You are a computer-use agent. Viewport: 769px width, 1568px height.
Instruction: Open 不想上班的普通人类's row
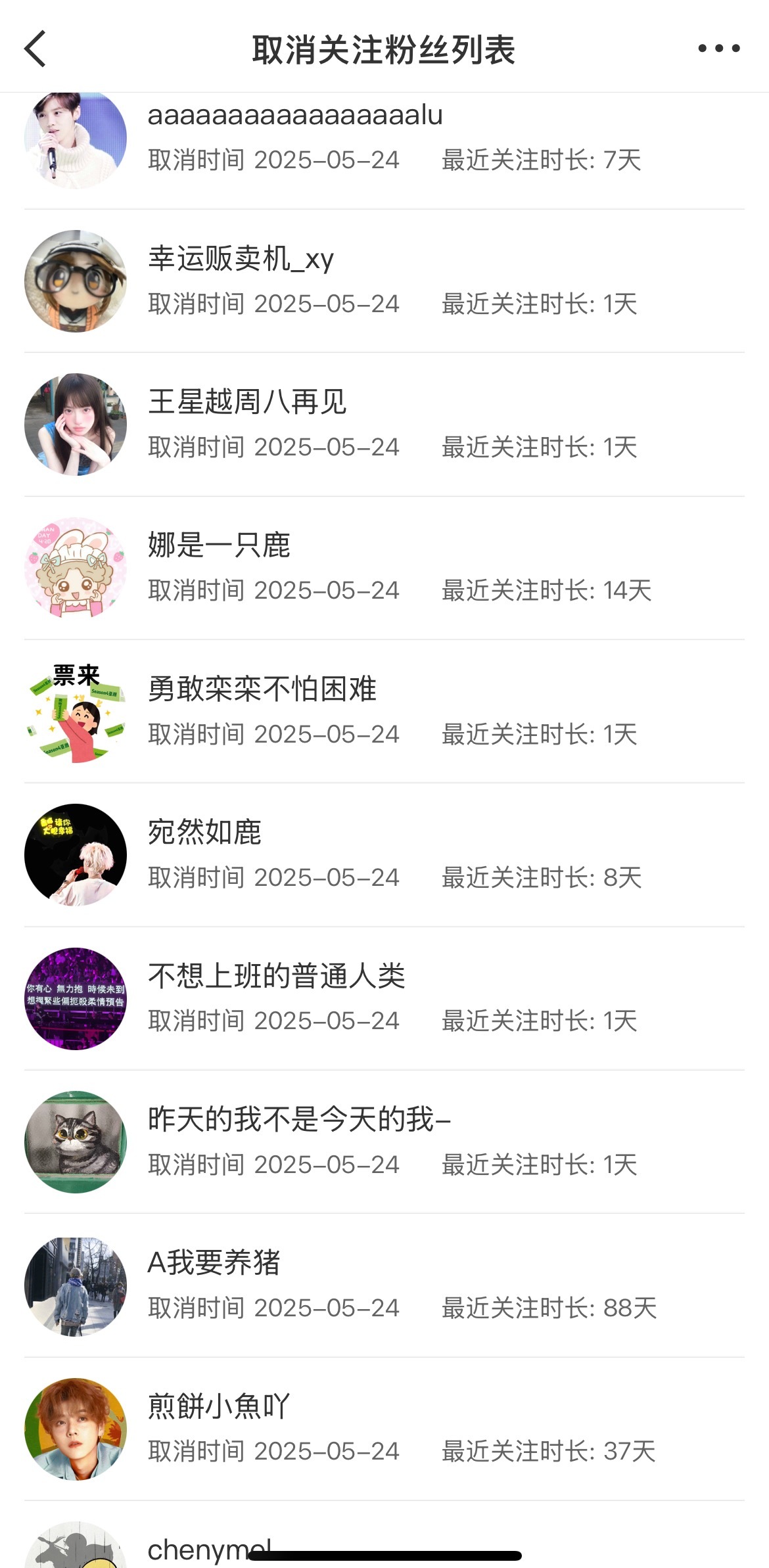pos(384,998)
